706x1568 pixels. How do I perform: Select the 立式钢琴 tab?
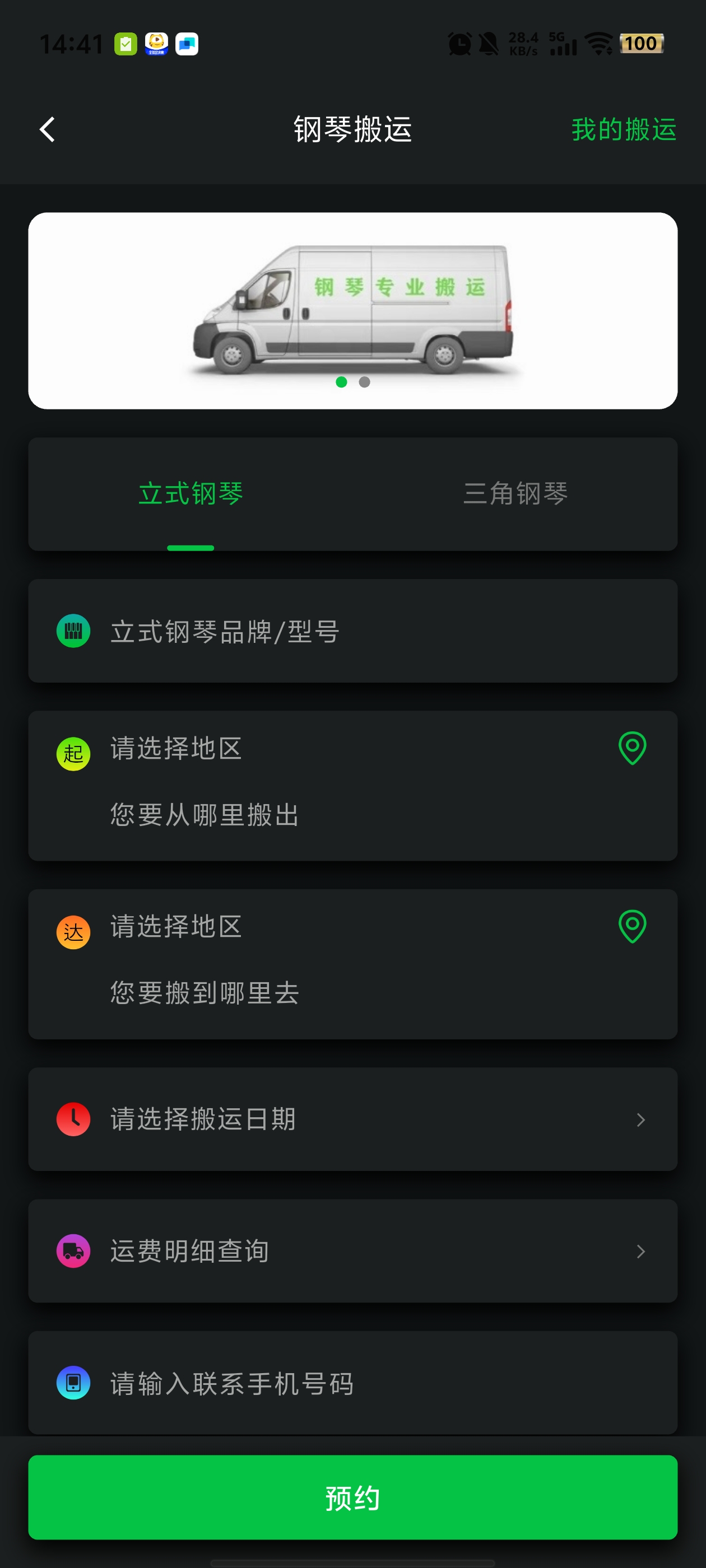(x=191, y=494)
